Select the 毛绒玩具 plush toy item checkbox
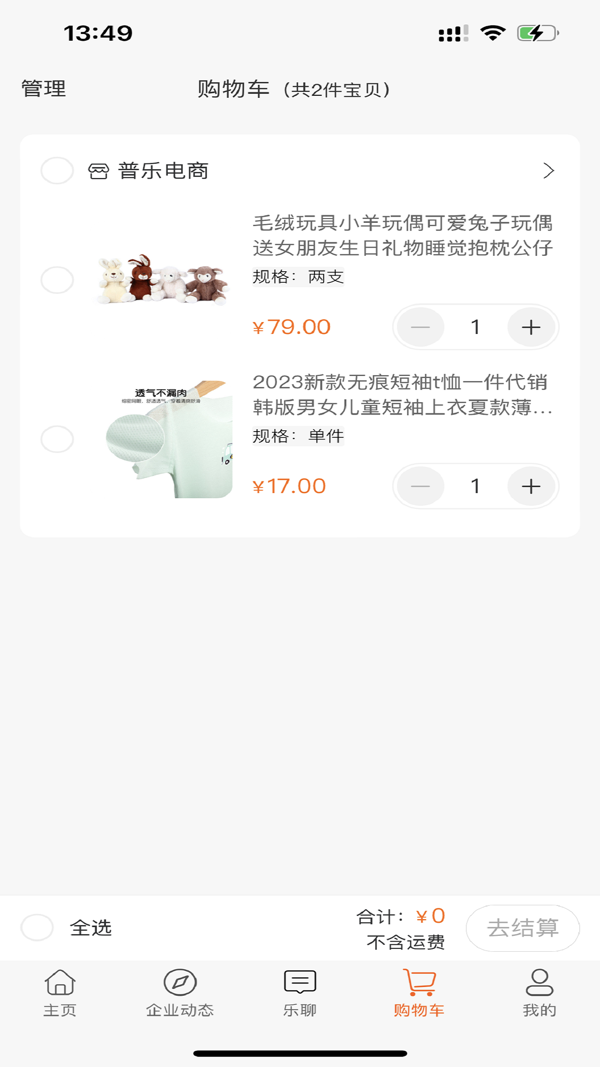Image resolution: width=600 pixels, height=1067 pixels. pos(57,280)
